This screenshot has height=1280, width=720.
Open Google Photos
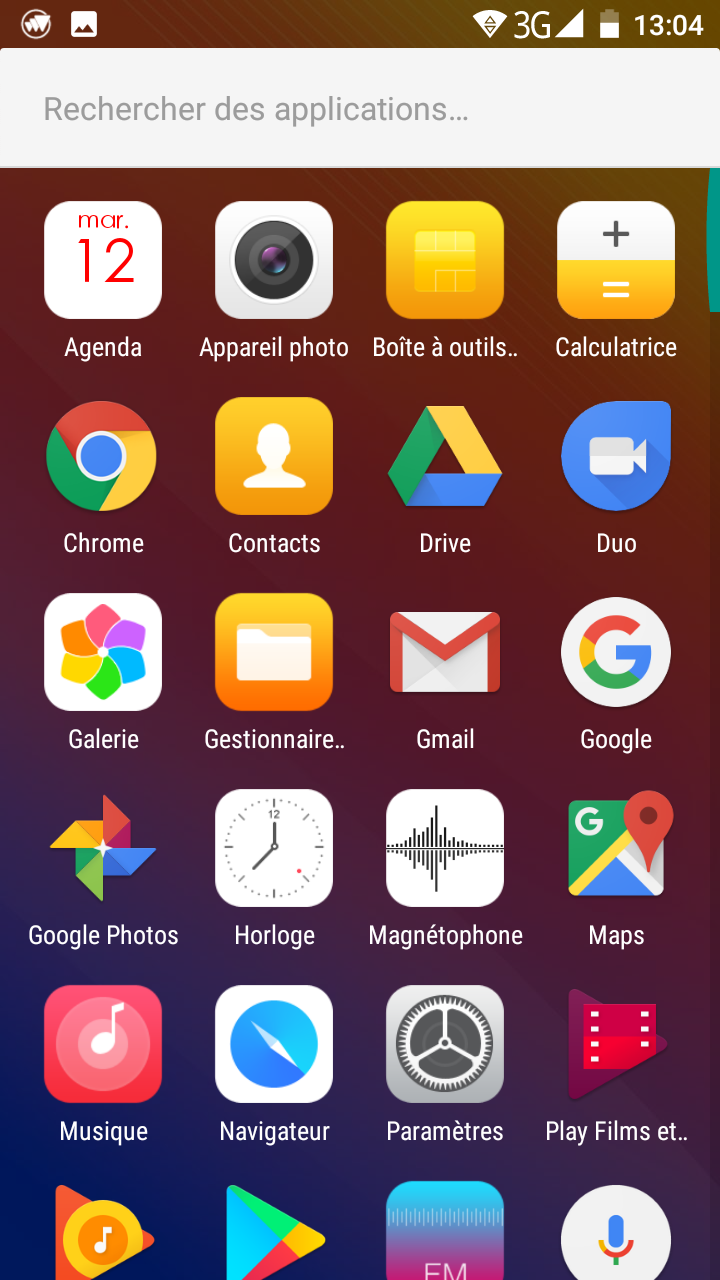[x=103, y=849]
